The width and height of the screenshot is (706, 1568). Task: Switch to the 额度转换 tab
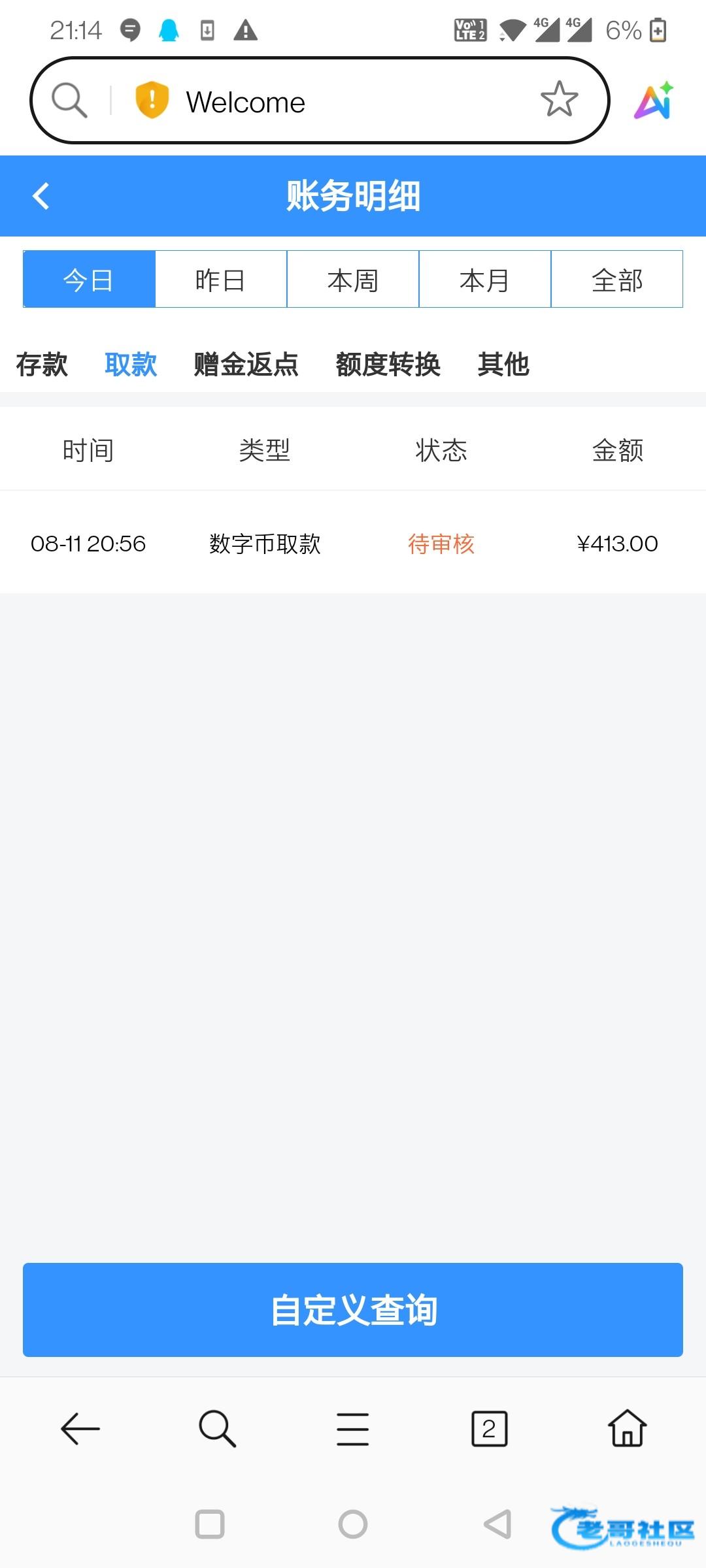[x=388, y=365]
